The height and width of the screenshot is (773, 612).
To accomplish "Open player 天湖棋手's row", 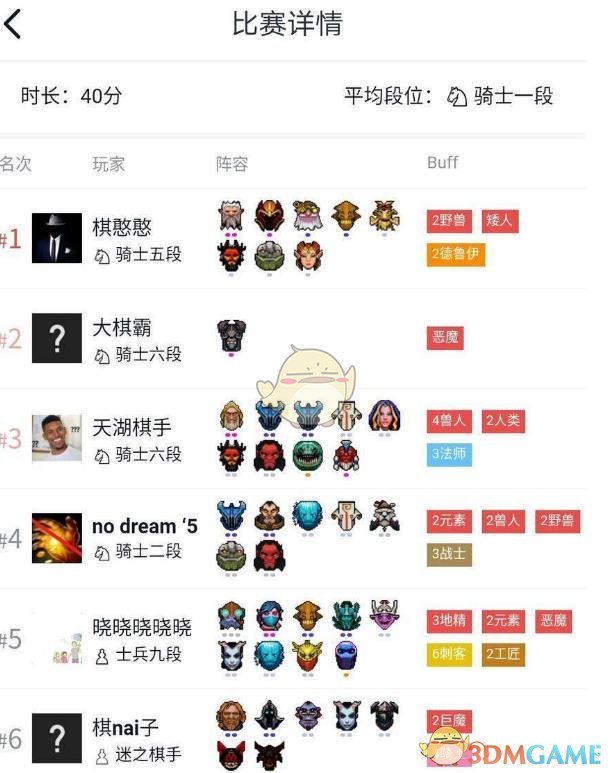I will (x=131, y=427).
